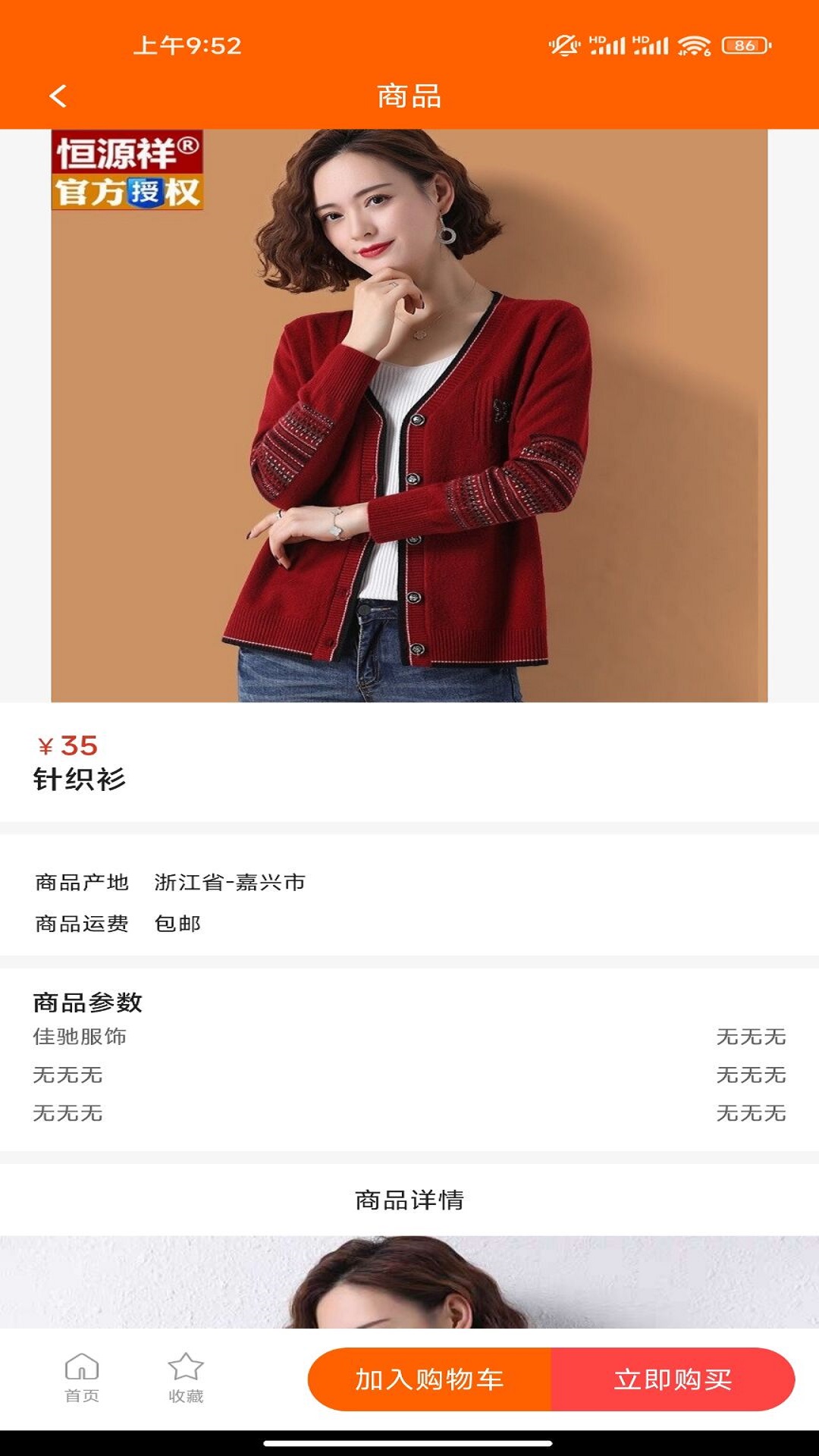Tap 立即购买 to buy now
819x1456 pixels.
(x=673, y=1379)
